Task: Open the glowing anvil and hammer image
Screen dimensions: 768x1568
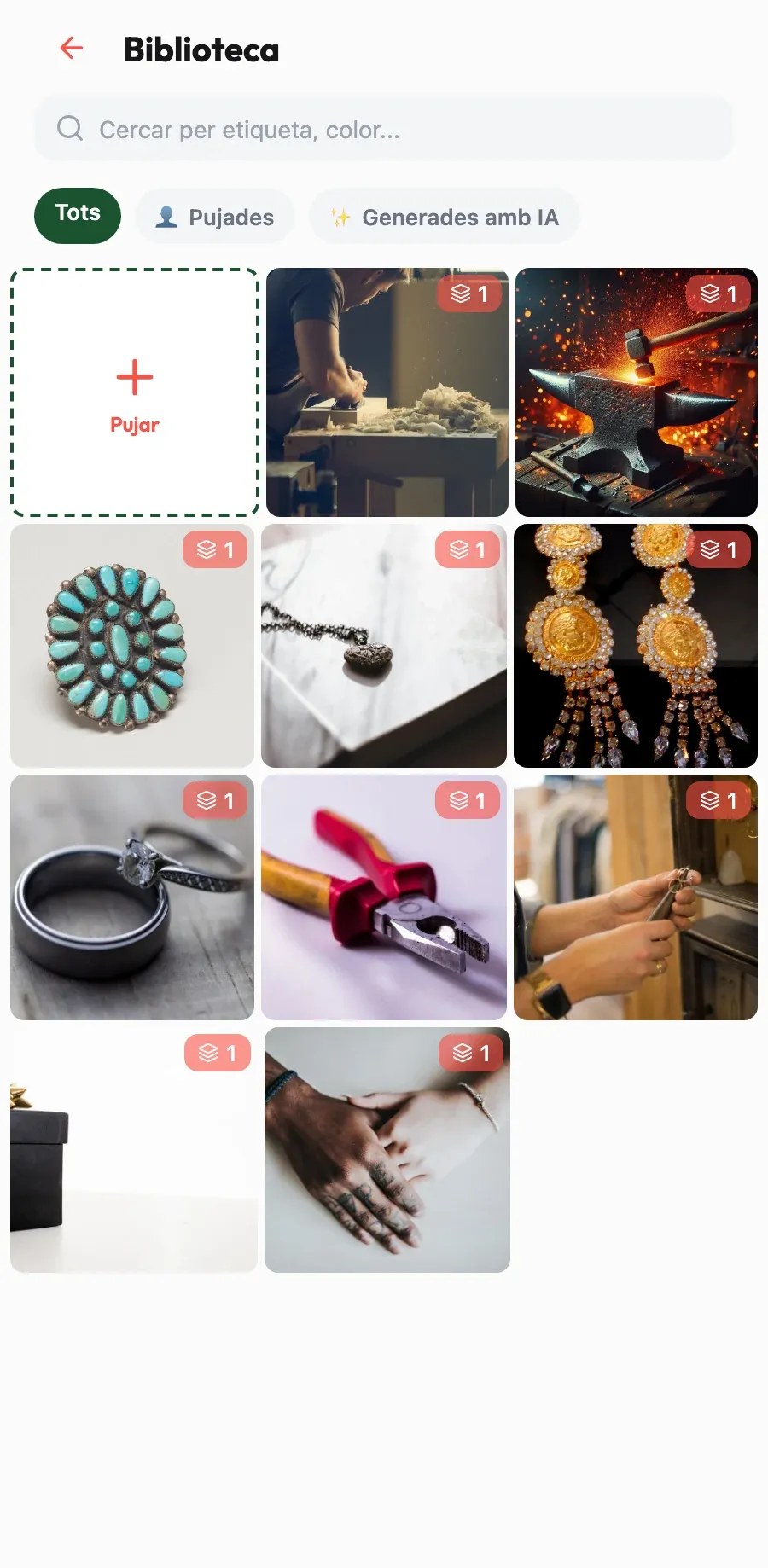Action: pyautogui.click(x=637, y=392)
